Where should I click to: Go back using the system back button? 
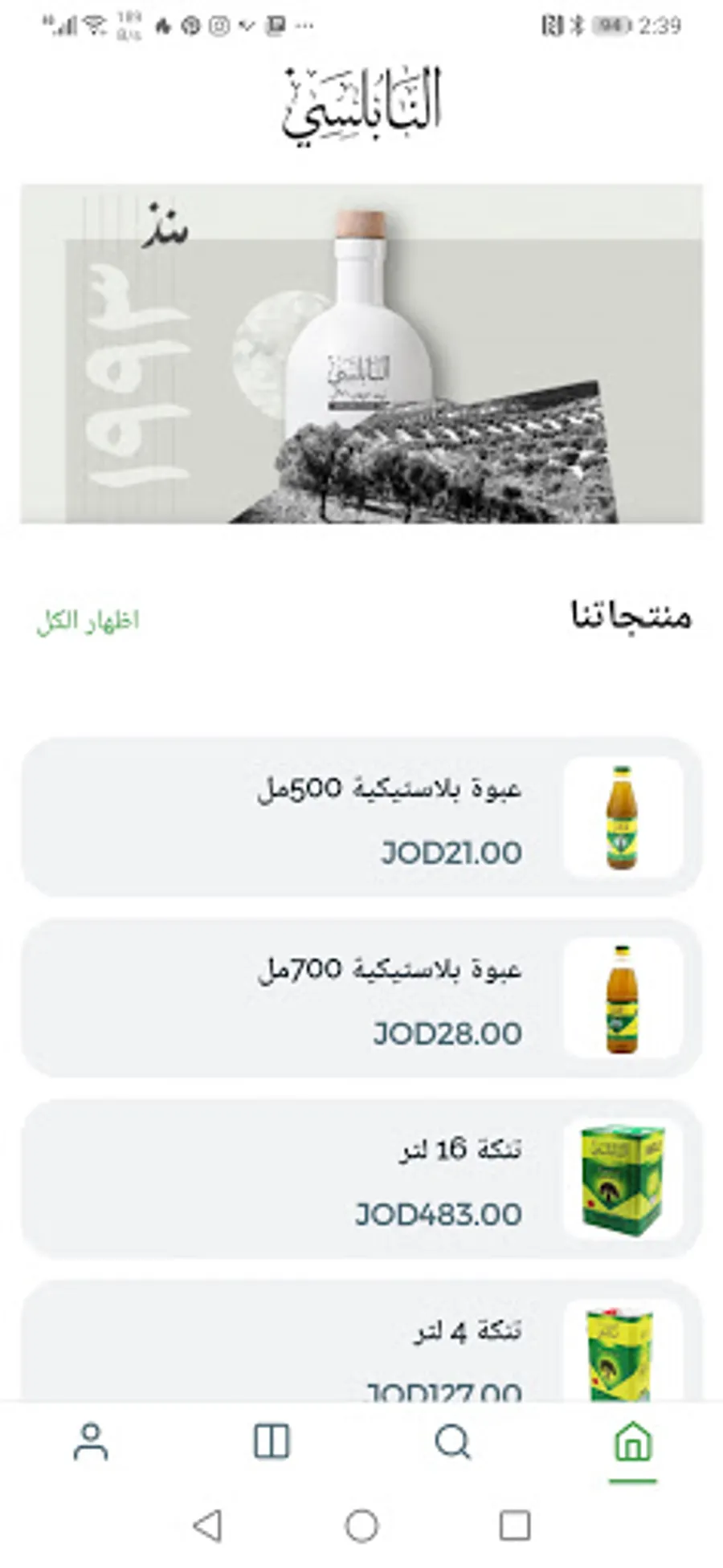(208, 1525)
